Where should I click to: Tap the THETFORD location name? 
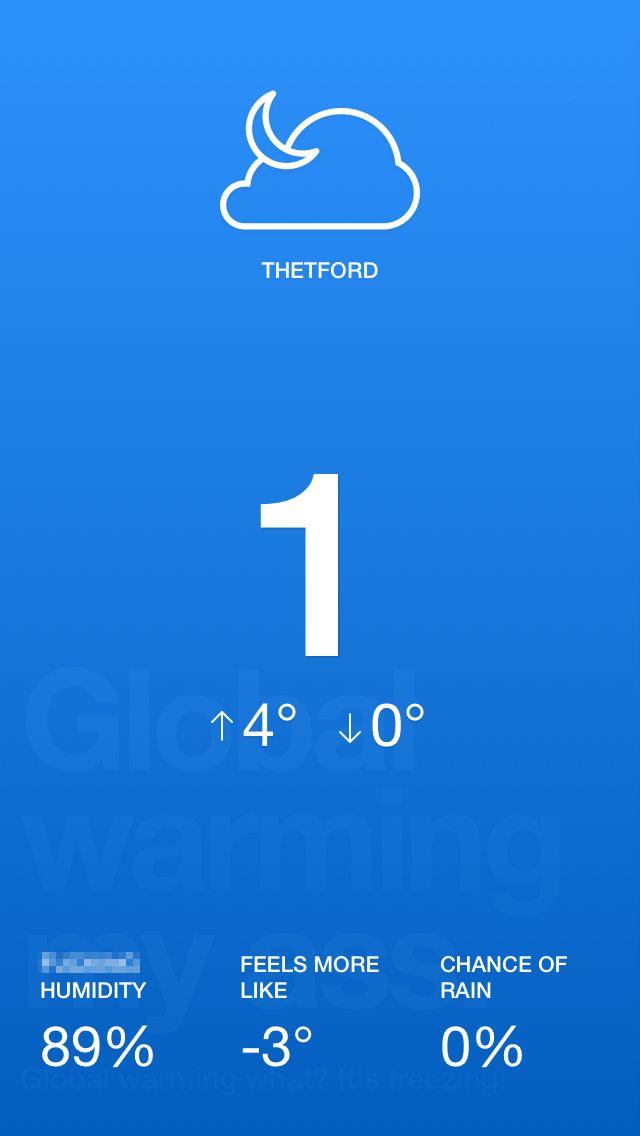pos(320,271)
